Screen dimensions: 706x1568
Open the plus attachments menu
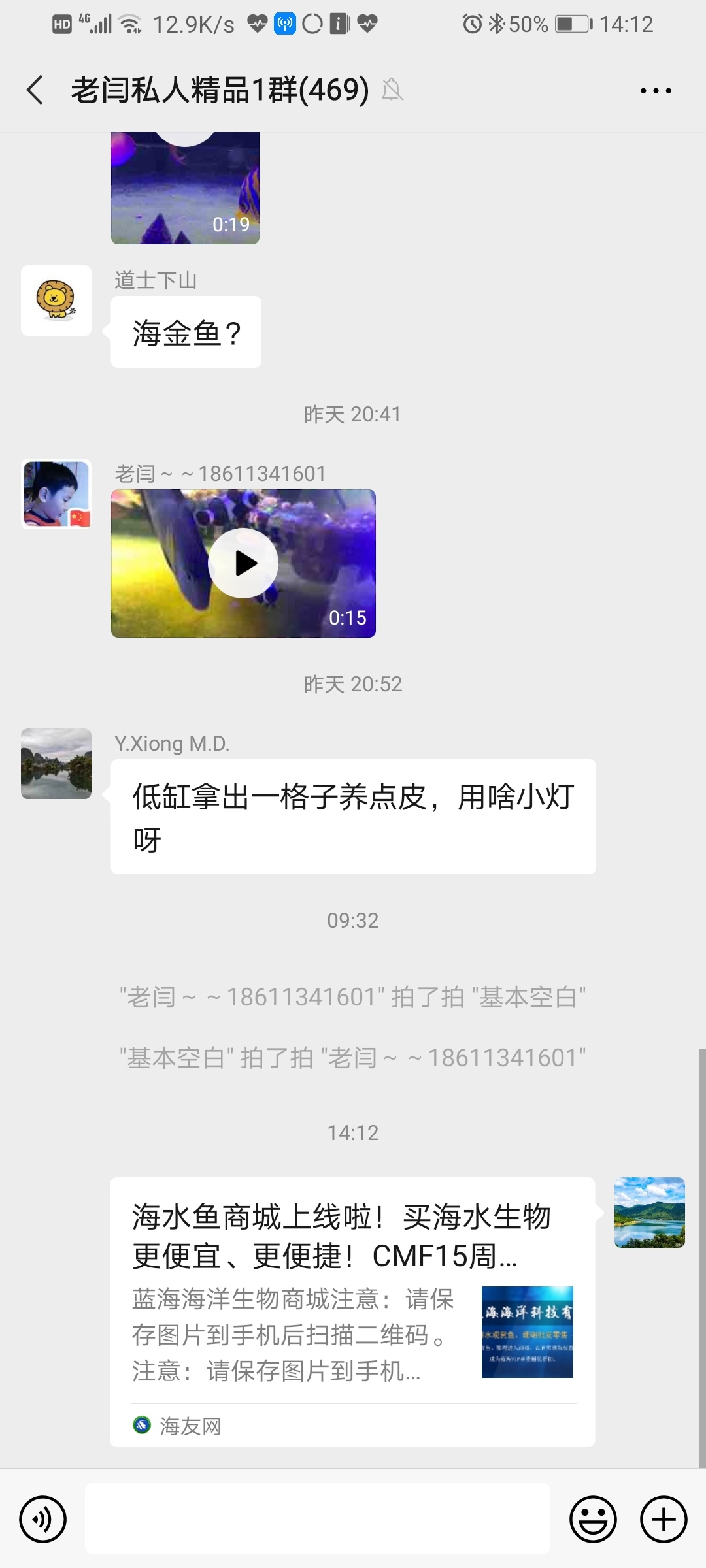click(664, 1519)
